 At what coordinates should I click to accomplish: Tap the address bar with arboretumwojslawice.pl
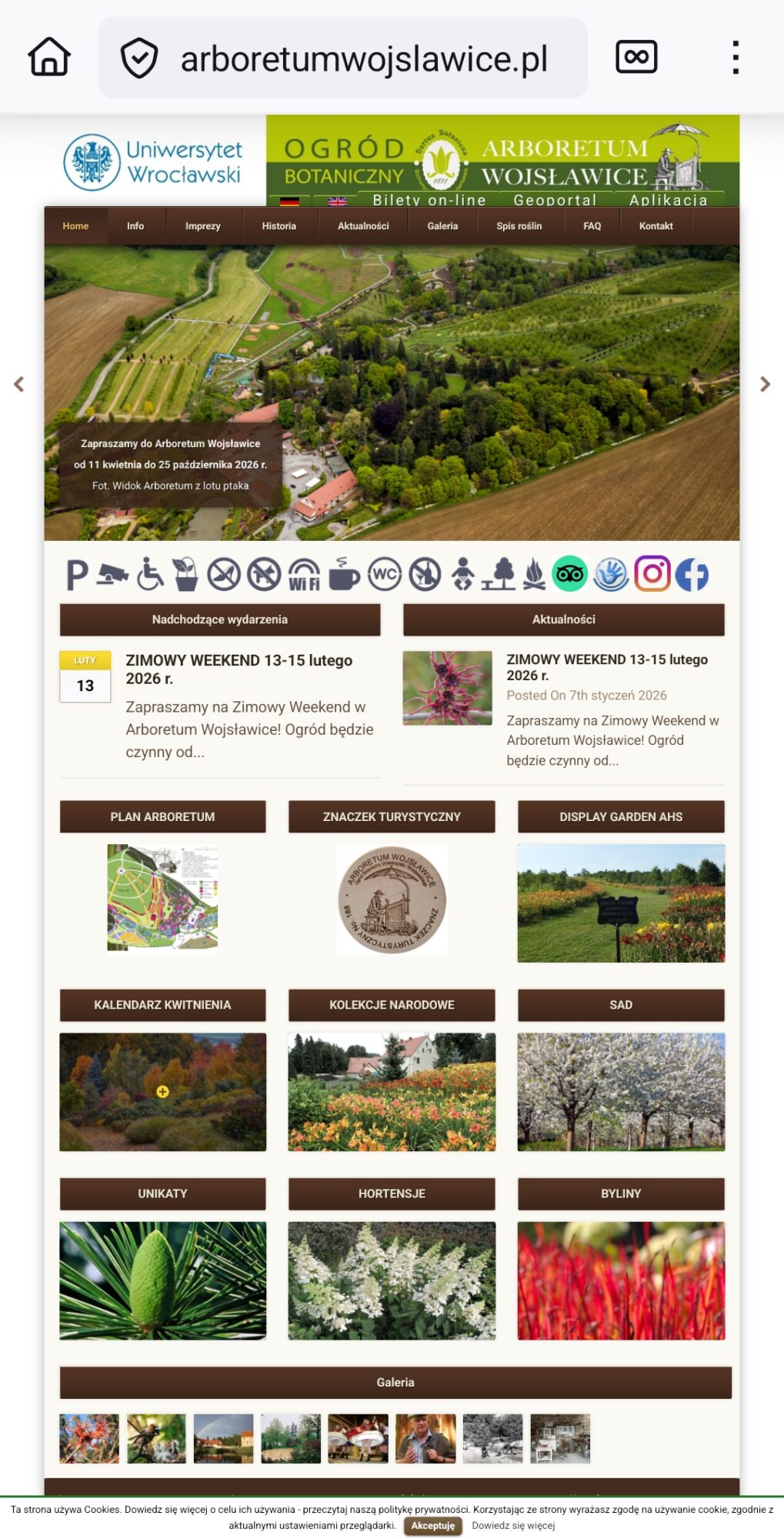coord(362,58)
